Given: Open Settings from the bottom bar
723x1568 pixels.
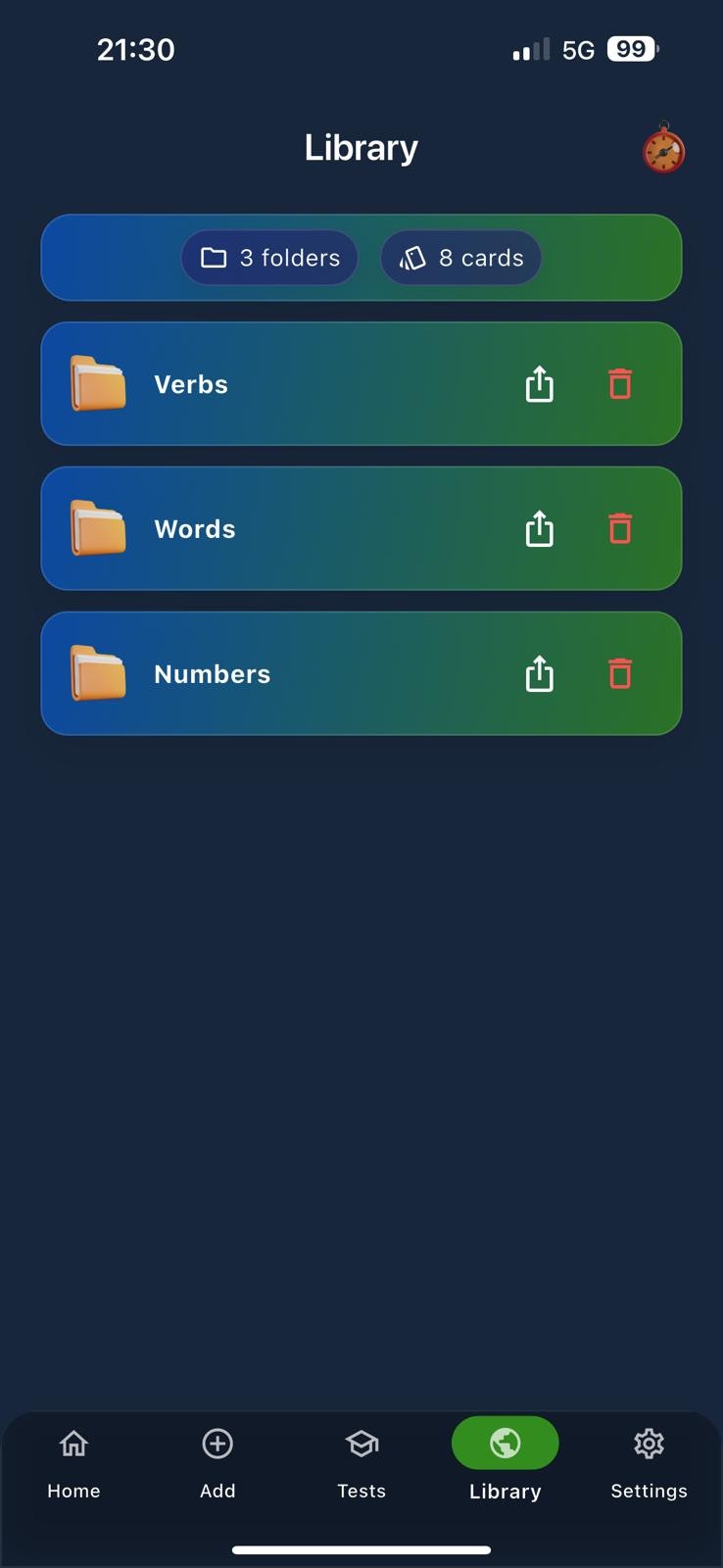Looking at the screenshot, I should pos(649,1460).
